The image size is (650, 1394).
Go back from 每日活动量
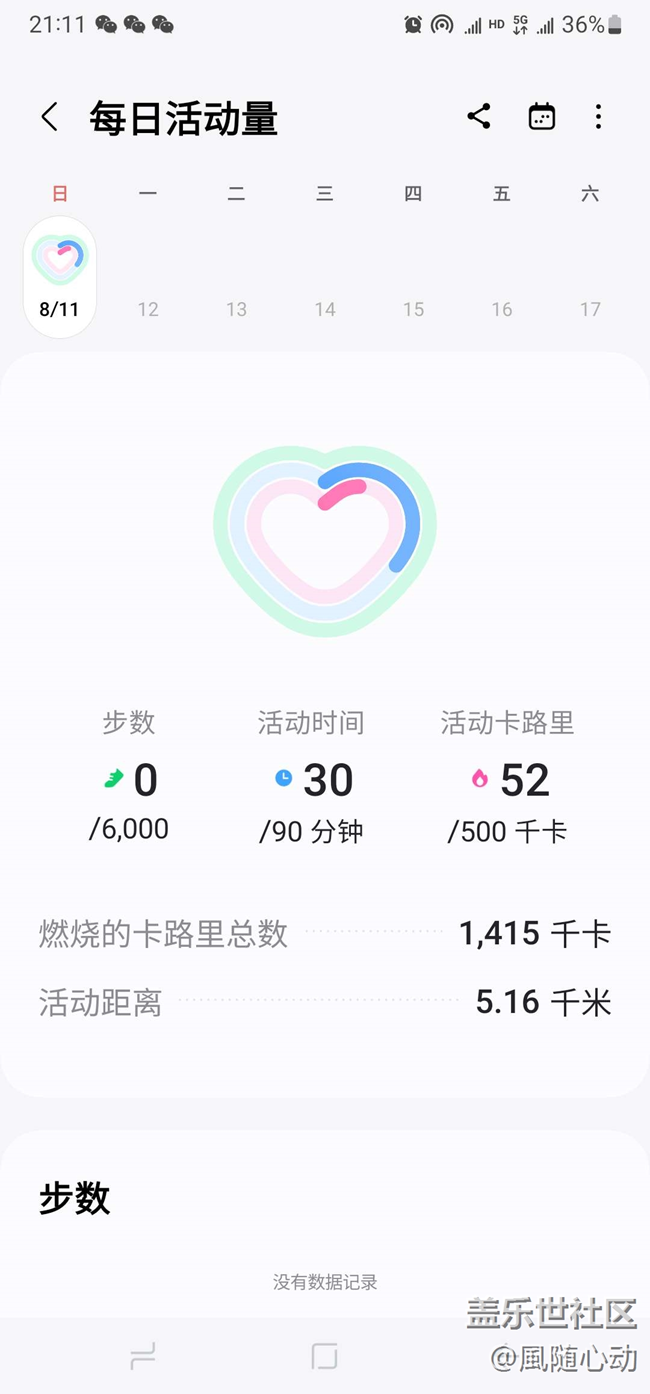[49, 117]
